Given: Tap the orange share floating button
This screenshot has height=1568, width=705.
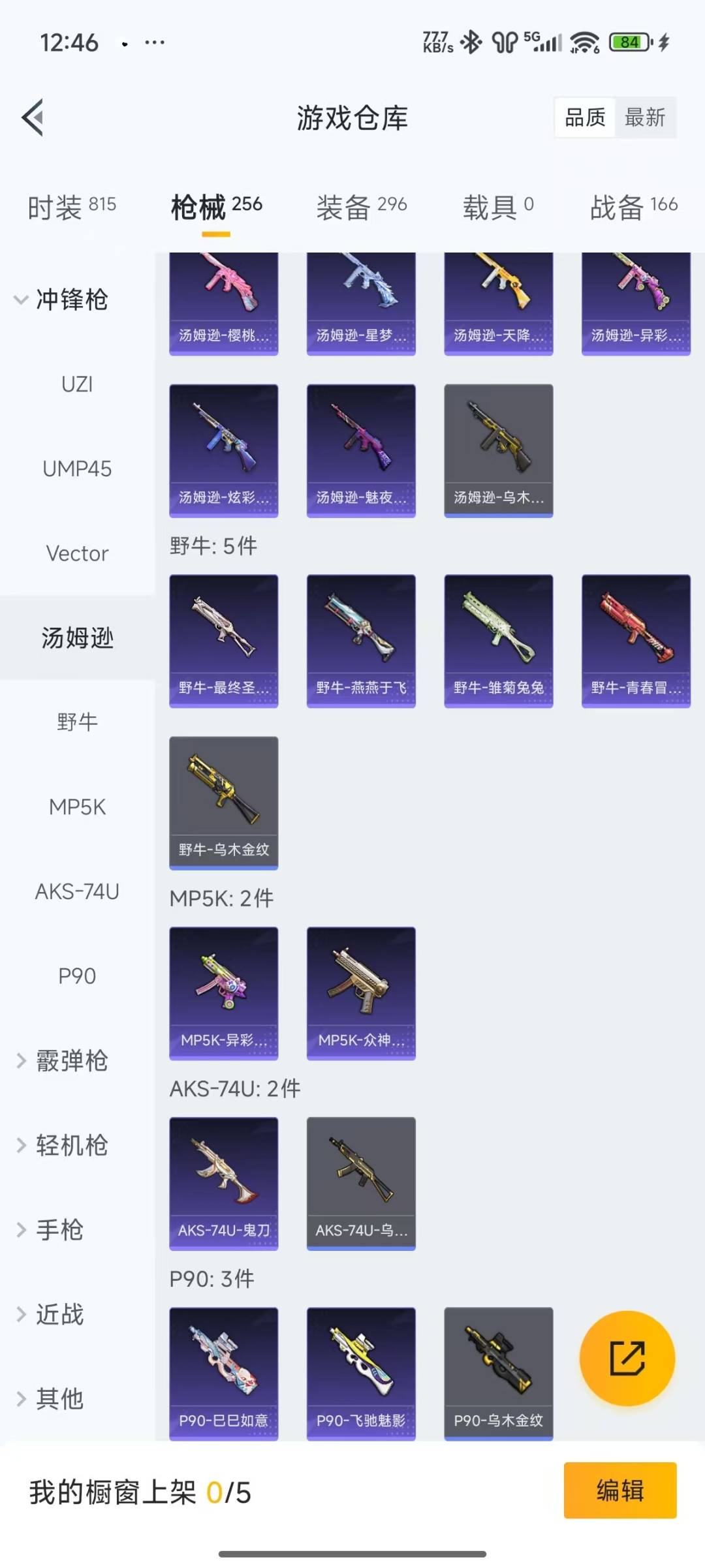Looking at the screenshot, I should click(x=627, y=1358).
